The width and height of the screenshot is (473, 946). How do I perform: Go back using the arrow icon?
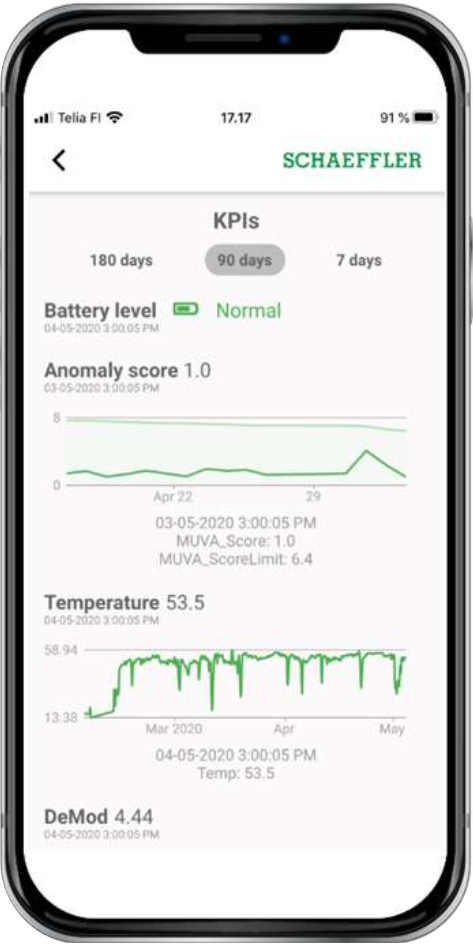(59, 160)
